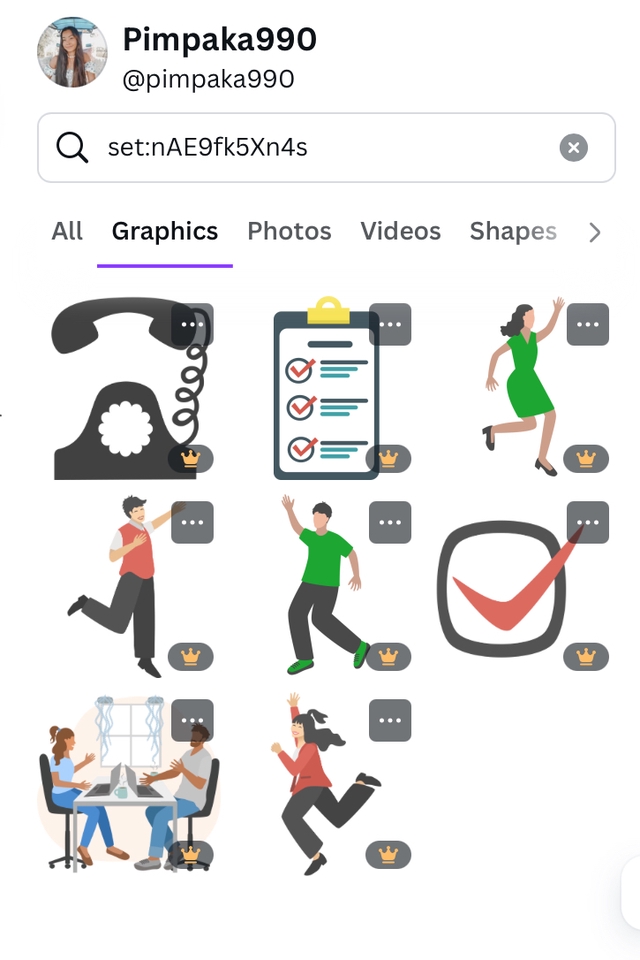
Task: Open more options on the desk meeting graphic
Action: (192, 720)
